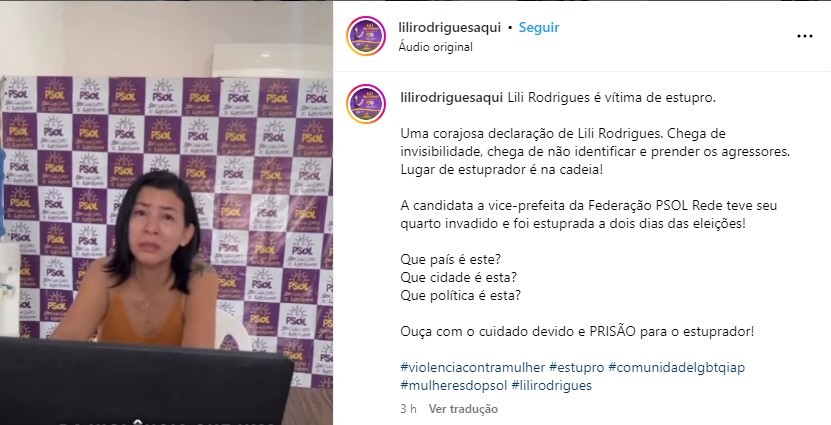Tap the profile avatar in the post header
This screenshot has height=425, width=831.
tap(366, 36)
